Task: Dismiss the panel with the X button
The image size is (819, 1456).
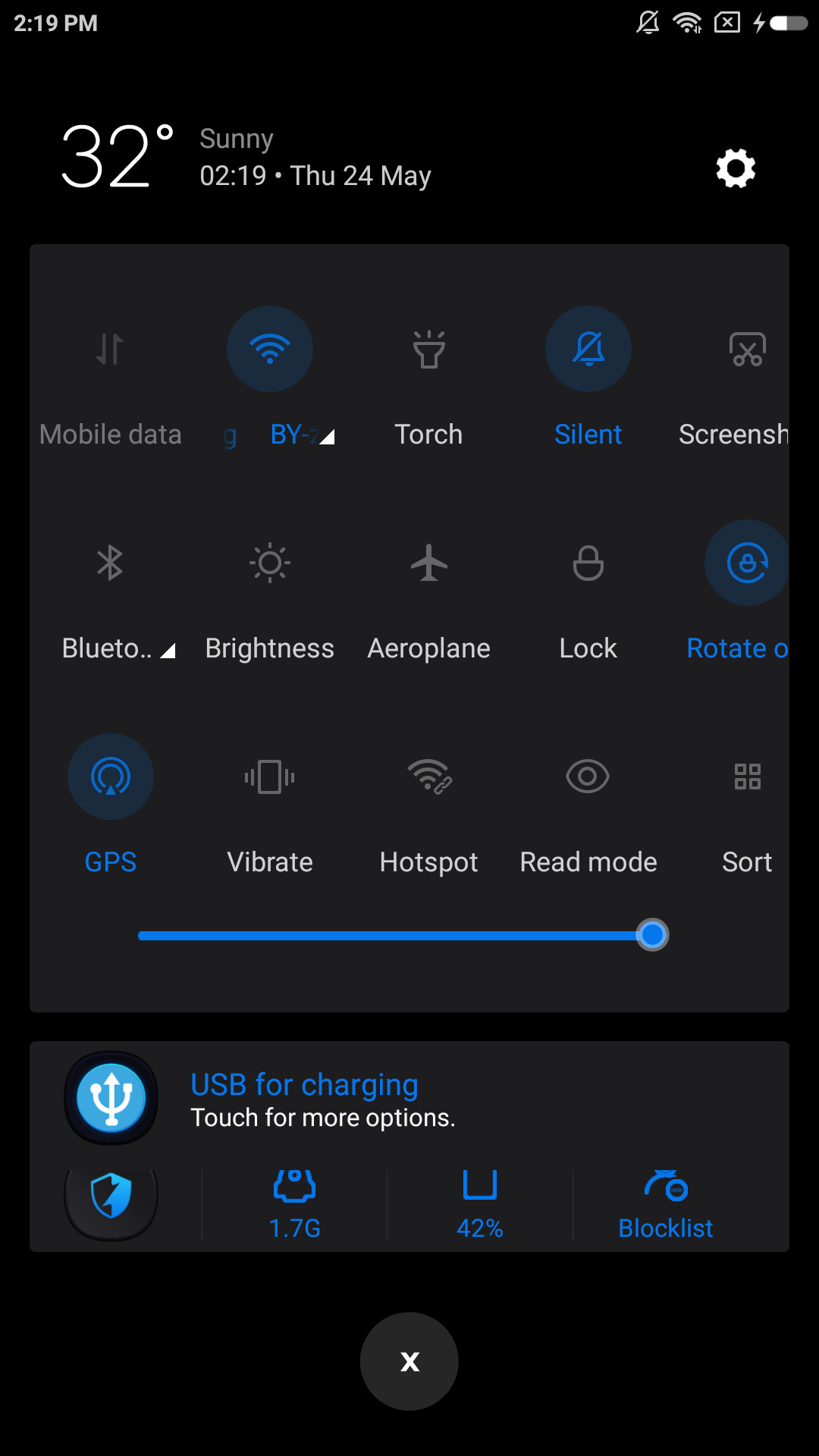Action: (409, 1362)
